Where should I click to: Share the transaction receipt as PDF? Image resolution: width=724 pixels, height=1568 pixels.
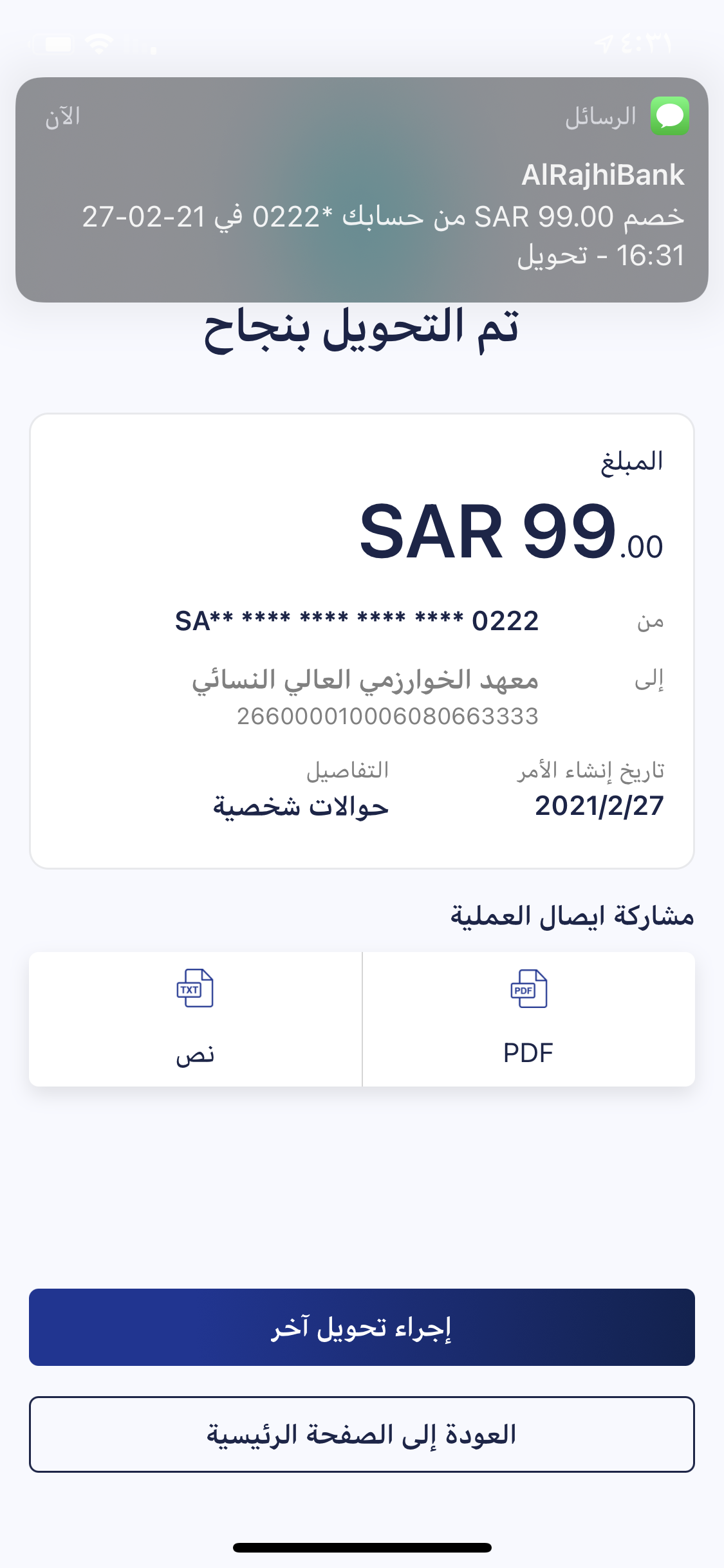(528, 1019)
